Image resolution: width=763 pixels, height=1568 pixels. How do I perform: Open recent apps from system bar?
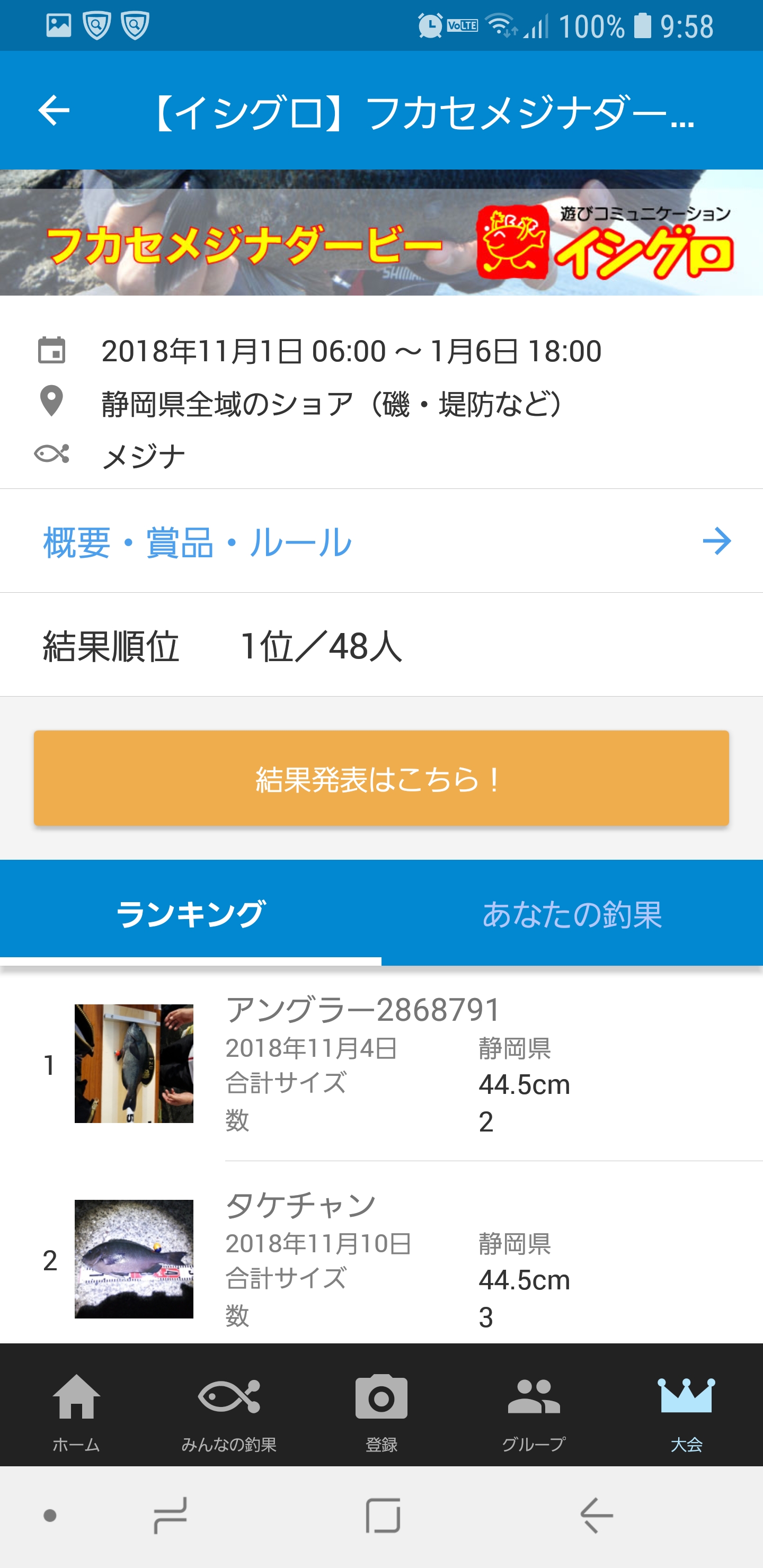(x=171, y=1516)
